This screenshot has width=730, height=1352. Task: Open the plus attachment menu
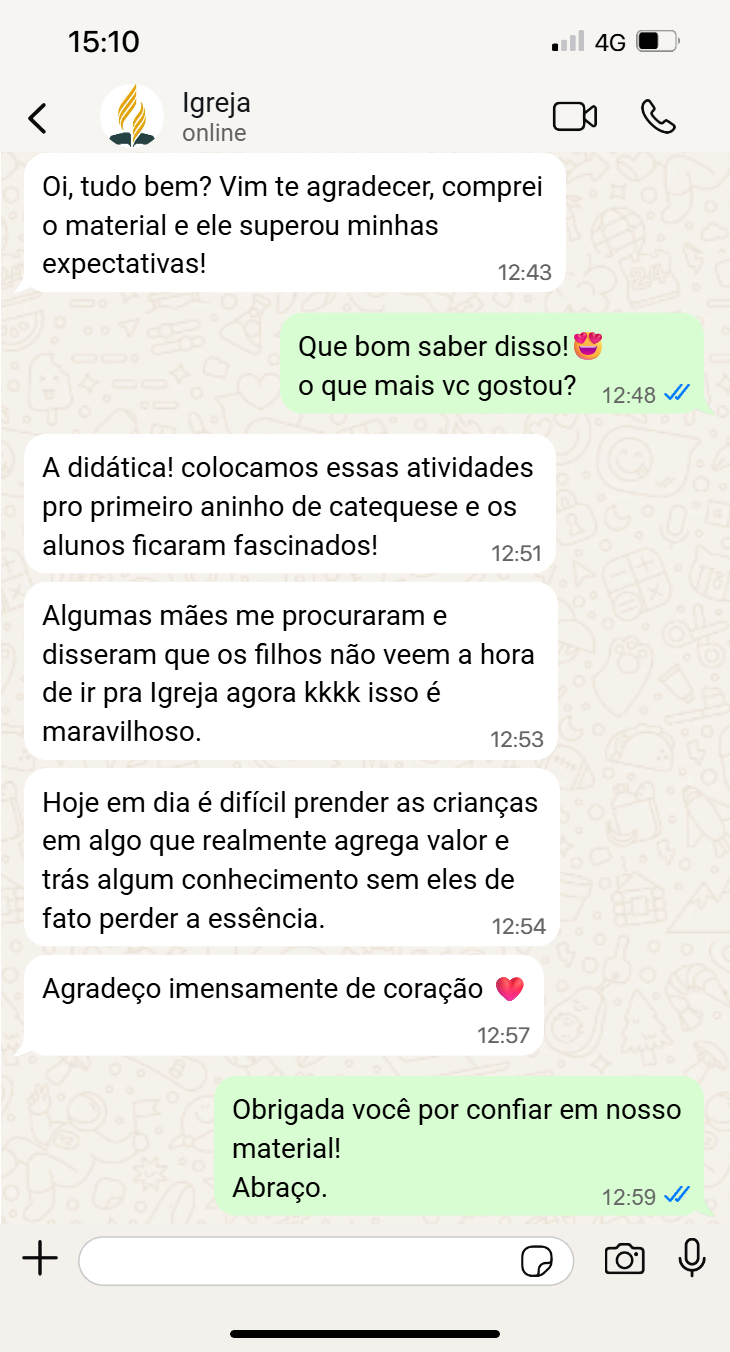40,1260
